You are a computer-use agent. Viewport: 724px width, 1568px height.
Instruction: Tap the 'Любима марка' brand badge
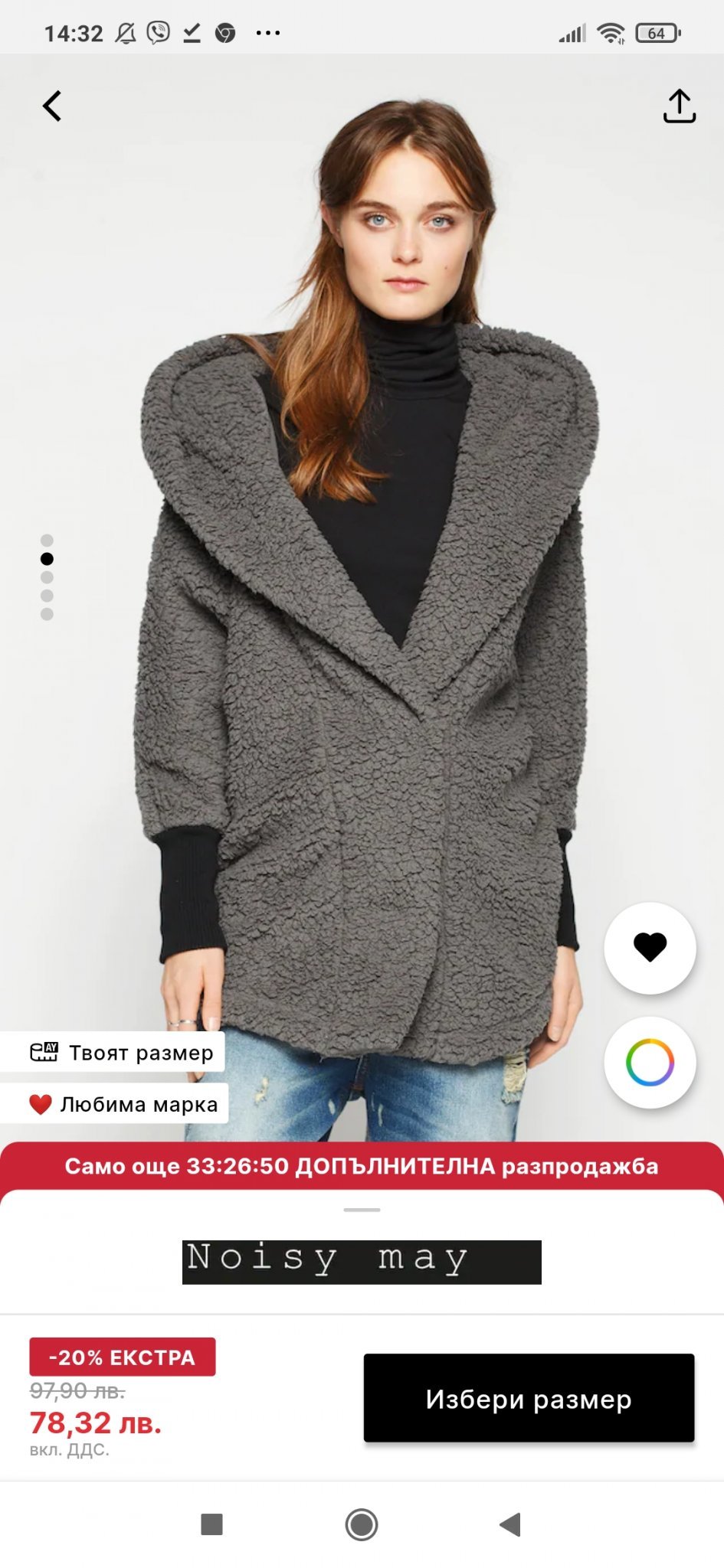click(x=115, y=1104)
